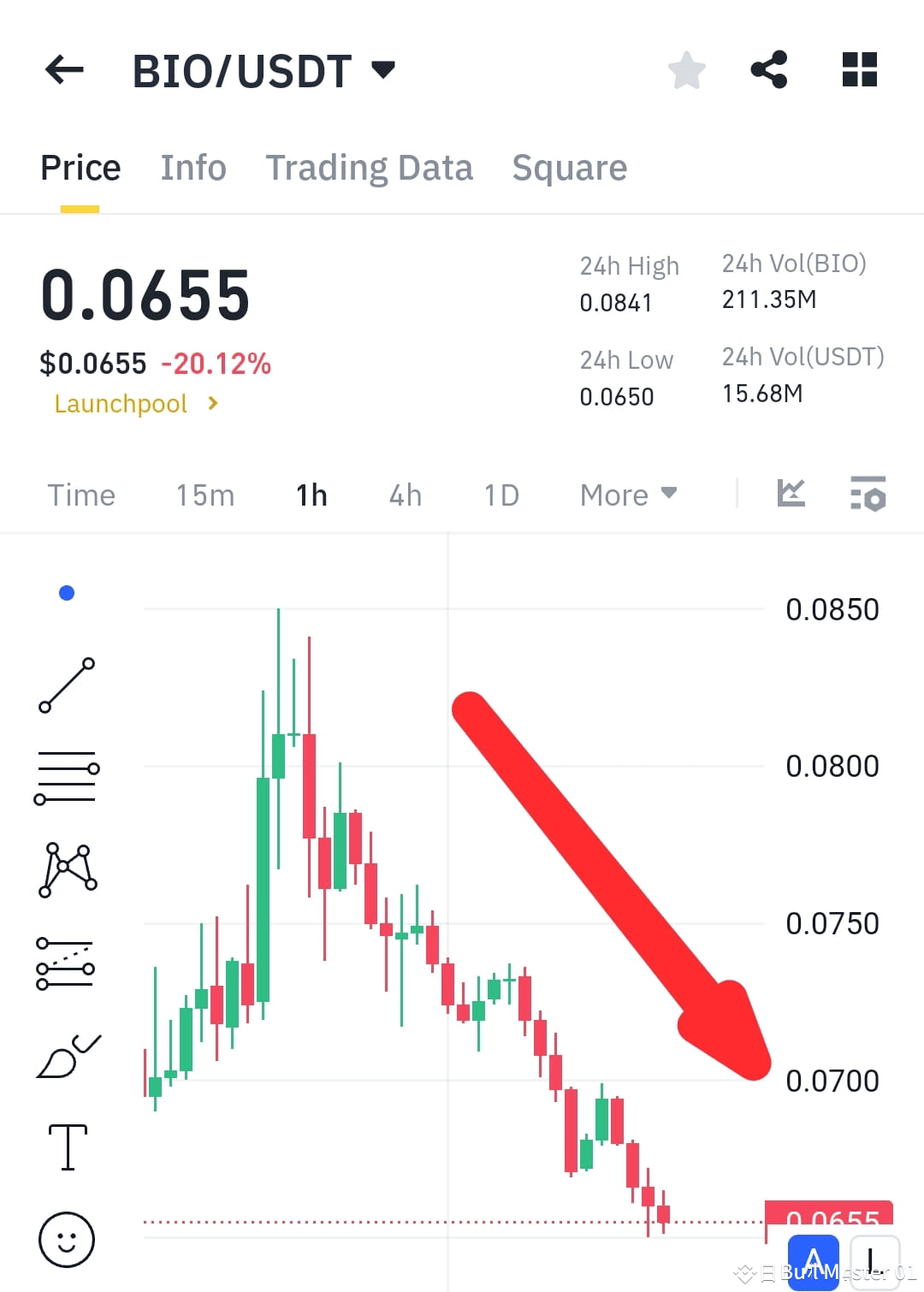Open the depth chart view icon

[791, 495]
